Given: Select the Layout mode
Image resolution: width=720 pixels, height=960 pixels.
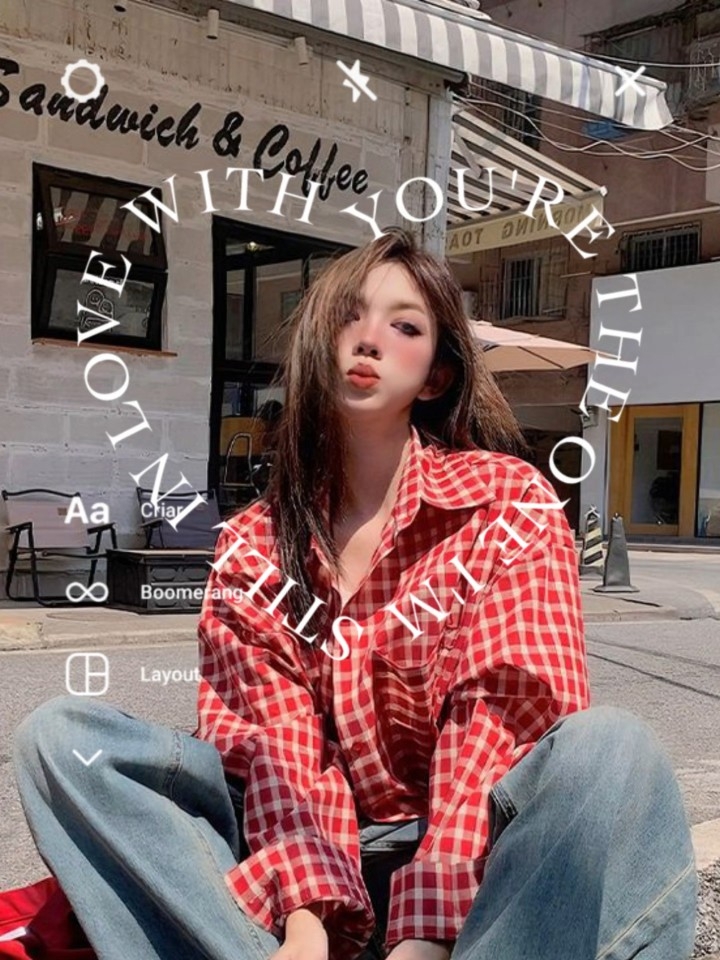Looking at the screenshot, I should pos(88,674).
